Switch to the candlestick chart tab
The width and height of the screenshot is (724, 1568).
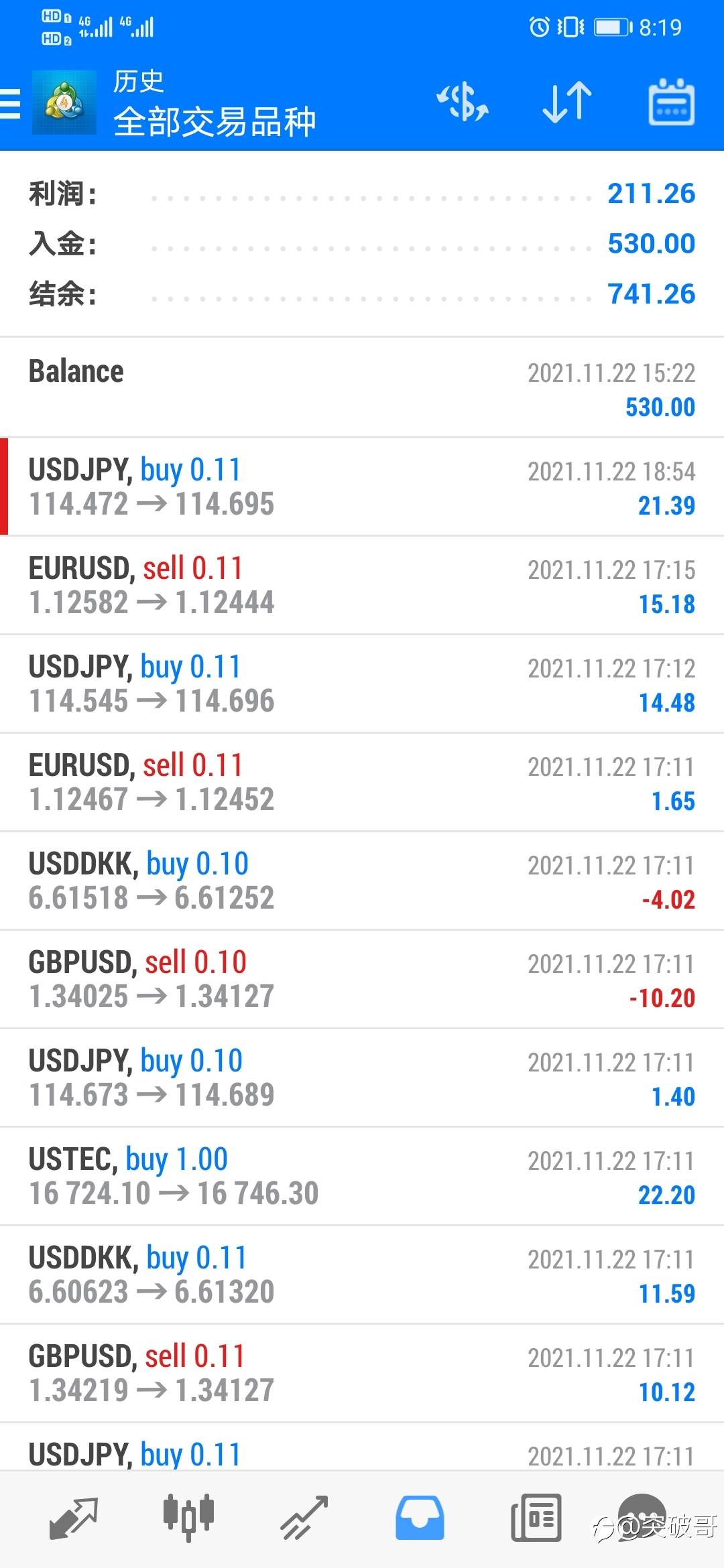click(188, 1517)
